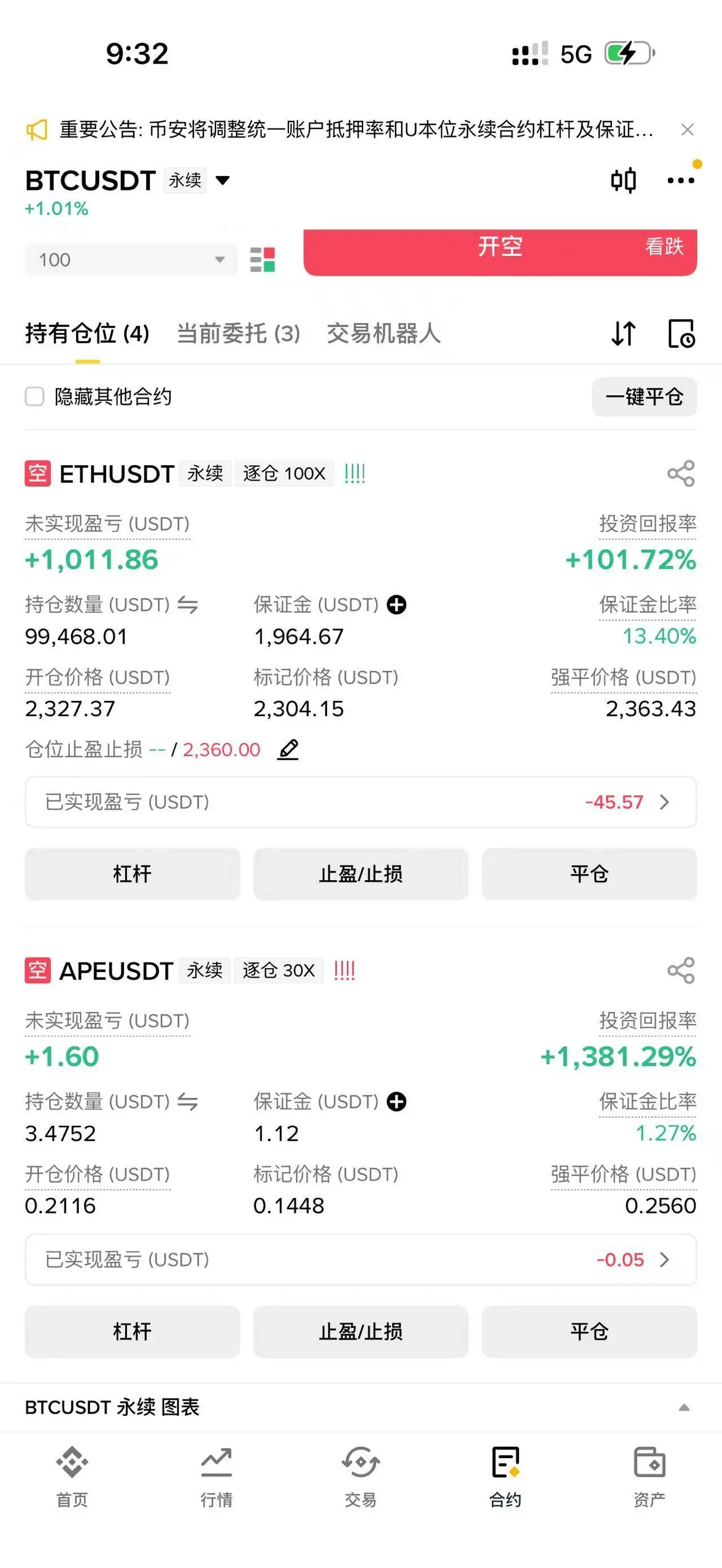Image resolution: width=722 pixels, height=1568 pixels.
Task: Open the BTCUSDT contract pair dropdown
Action: pos(223,180)
